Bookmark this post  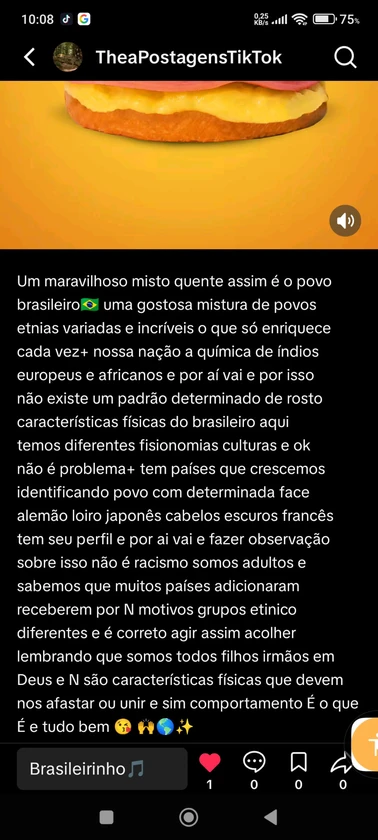pos(299,762)
